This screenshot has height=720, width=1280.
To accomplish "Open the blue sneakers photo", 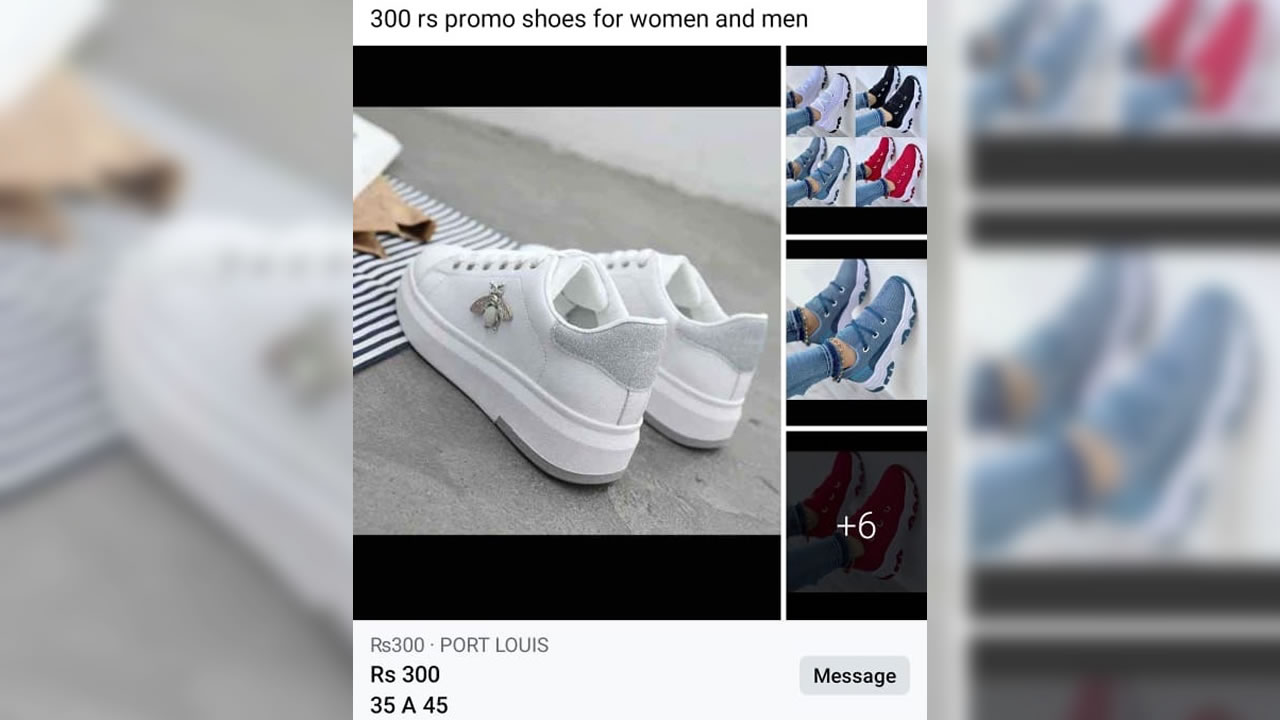I will 856,330.
